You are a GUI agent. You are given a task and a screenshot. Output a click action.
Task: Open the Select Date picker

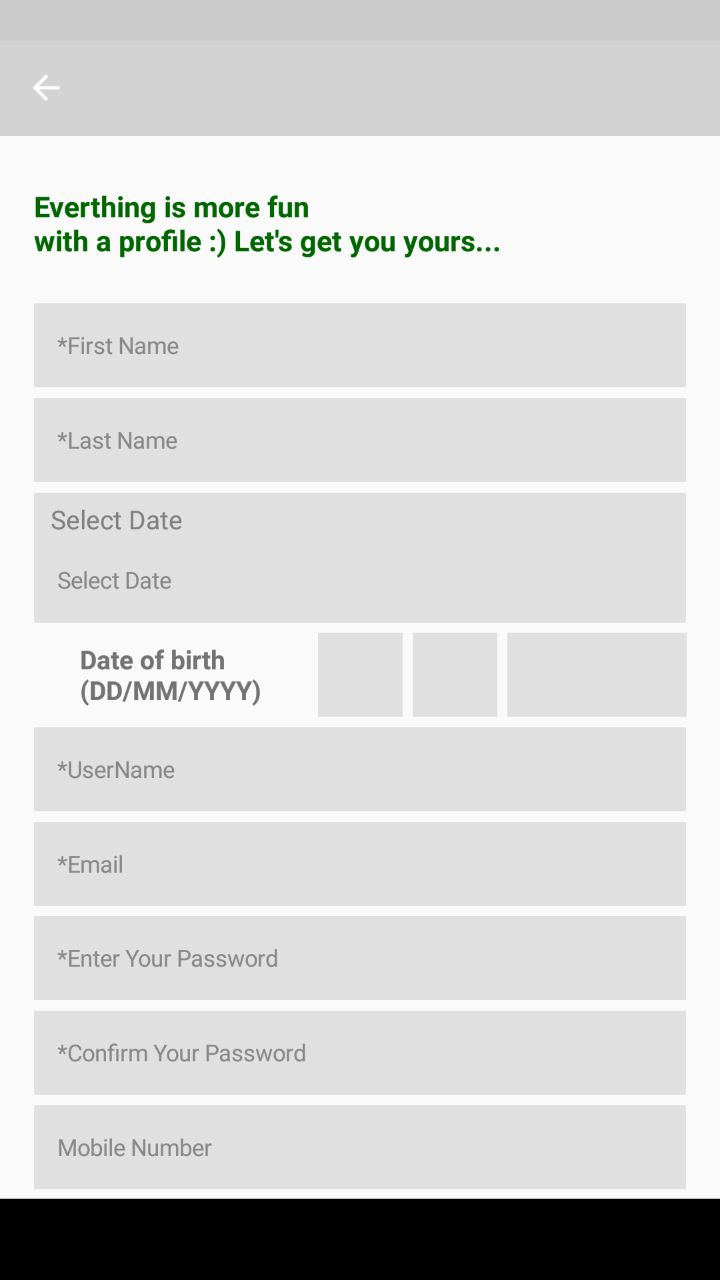[360, 579]
